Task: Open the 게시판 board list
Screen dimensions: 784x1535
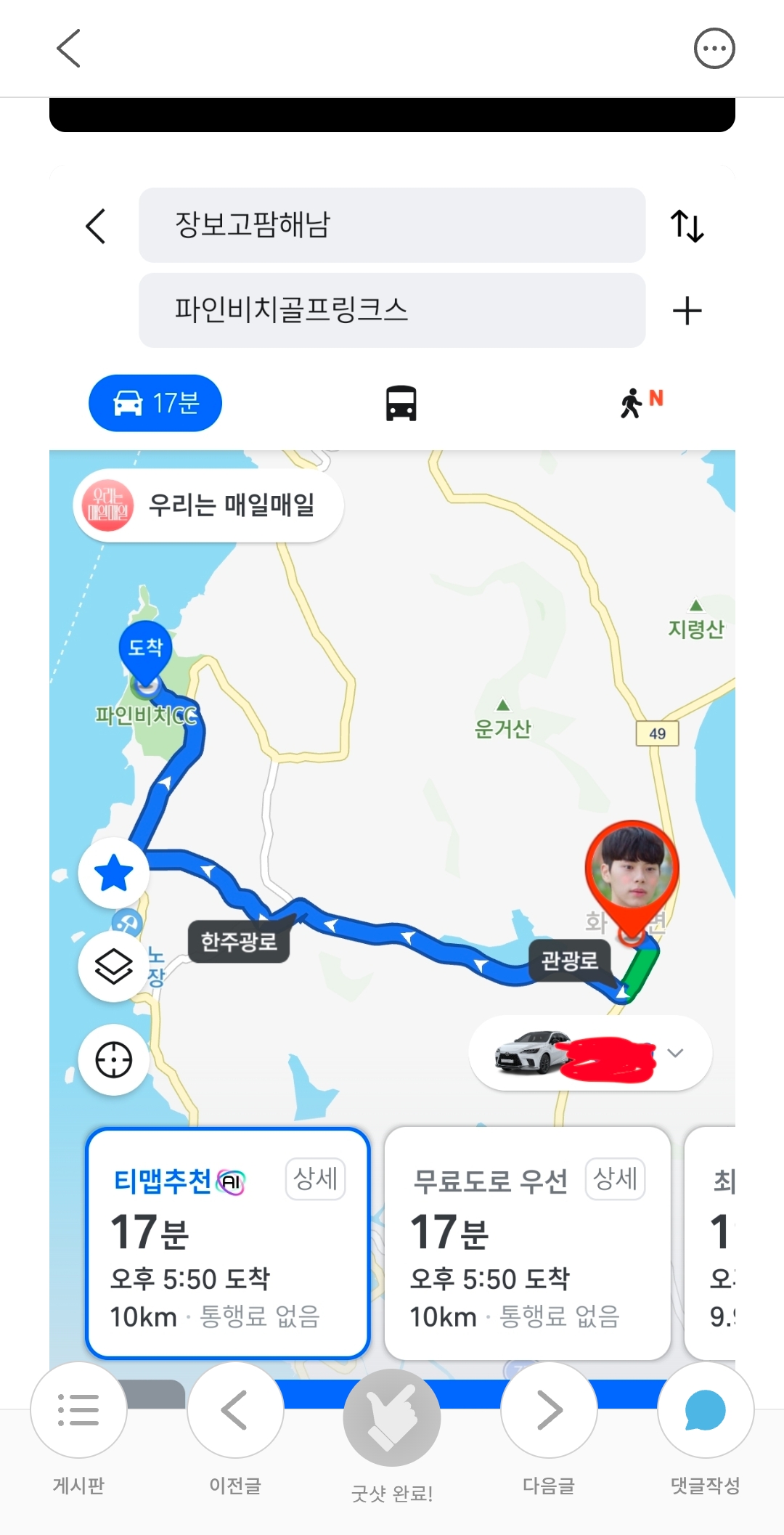Action: click(78, 1410)
